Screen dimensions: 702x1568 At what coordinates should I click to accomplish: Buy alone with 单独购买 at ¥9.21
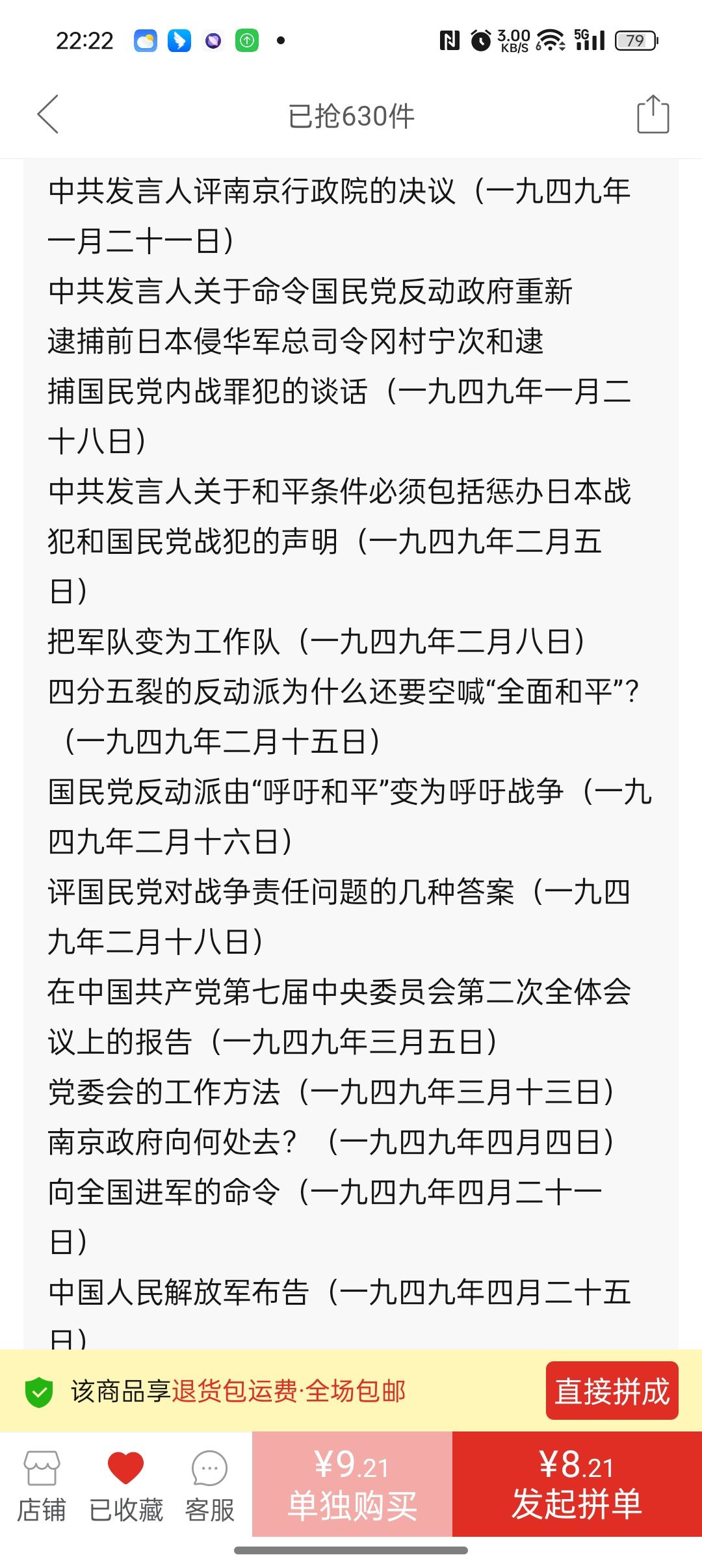[x=352, y=1485]
